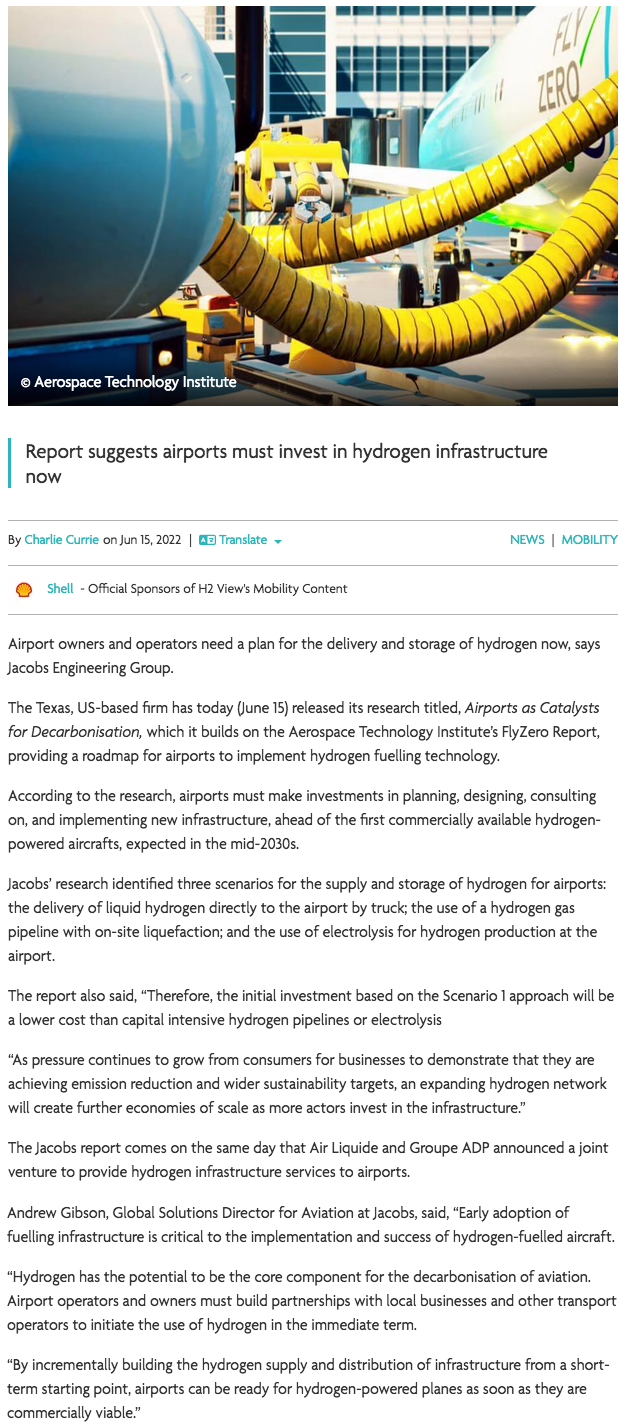Expand the Translate dropdown
Viewport: 630px width, 1424px height.
pos(240,540)
